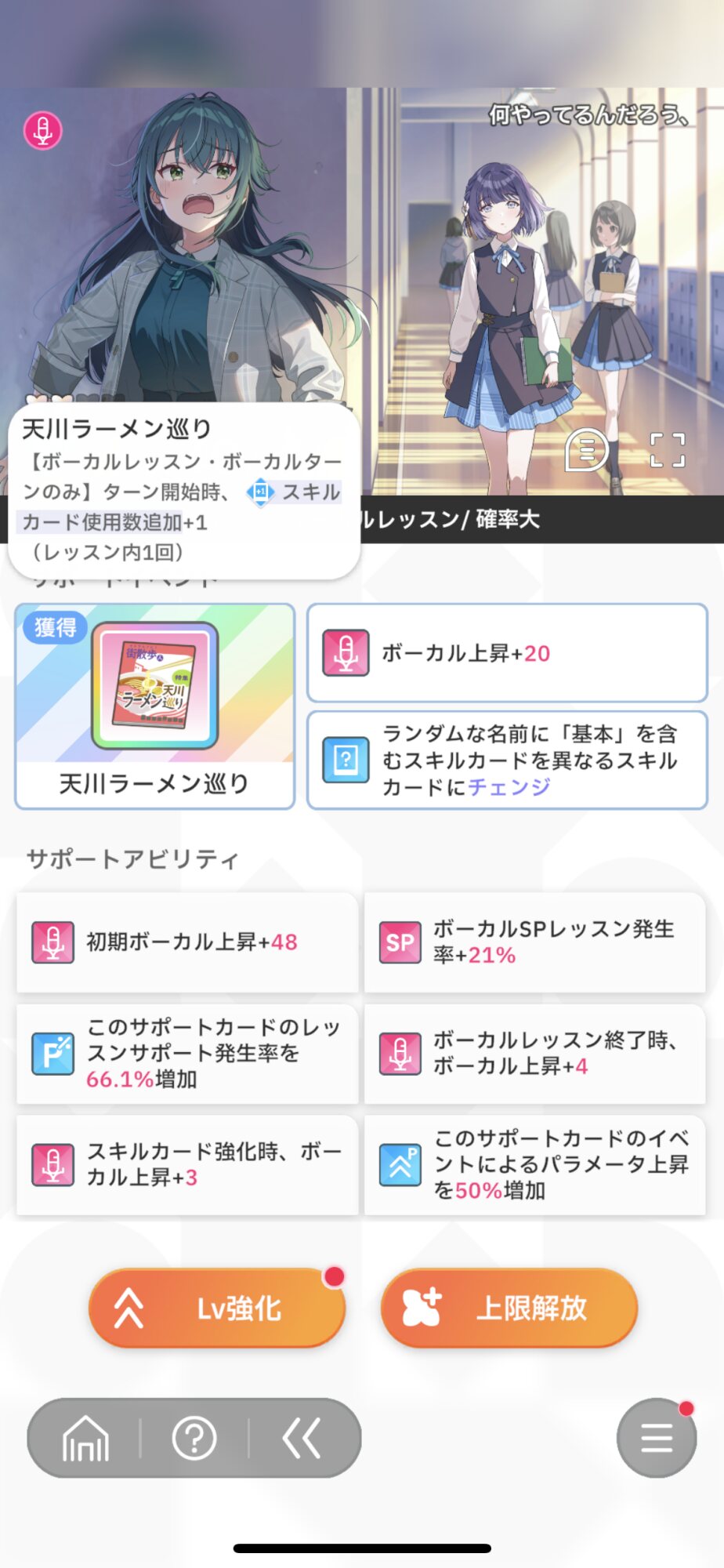Open the hamburger menu button
Viewport: 724px width, 1568px height.
[x=657, y=1438]
